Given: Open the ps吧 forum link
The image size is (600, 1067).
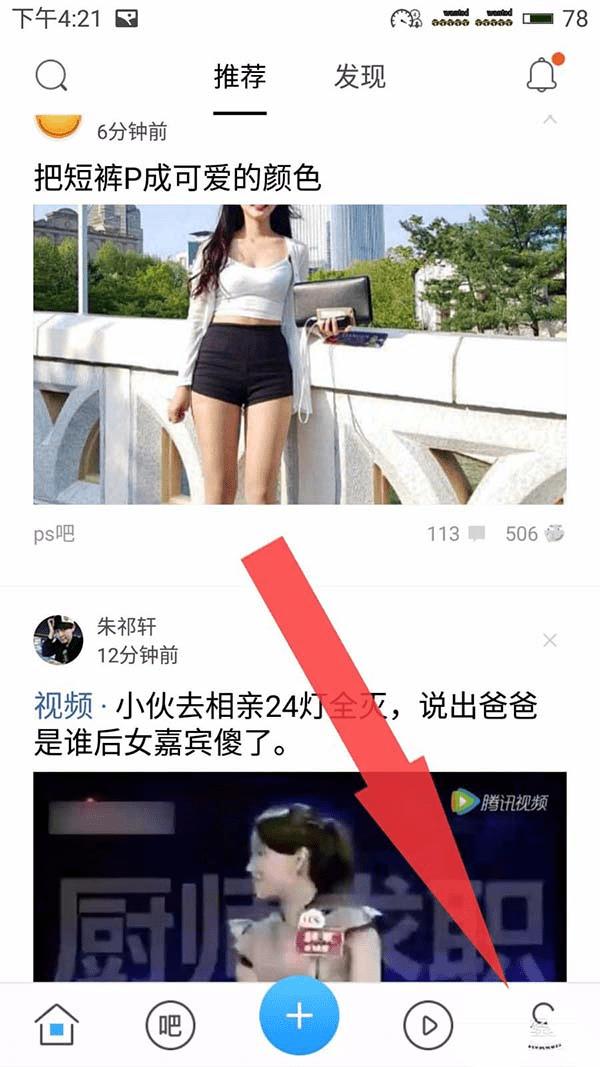Looking at the screenshot, I should tap(54, 534).
